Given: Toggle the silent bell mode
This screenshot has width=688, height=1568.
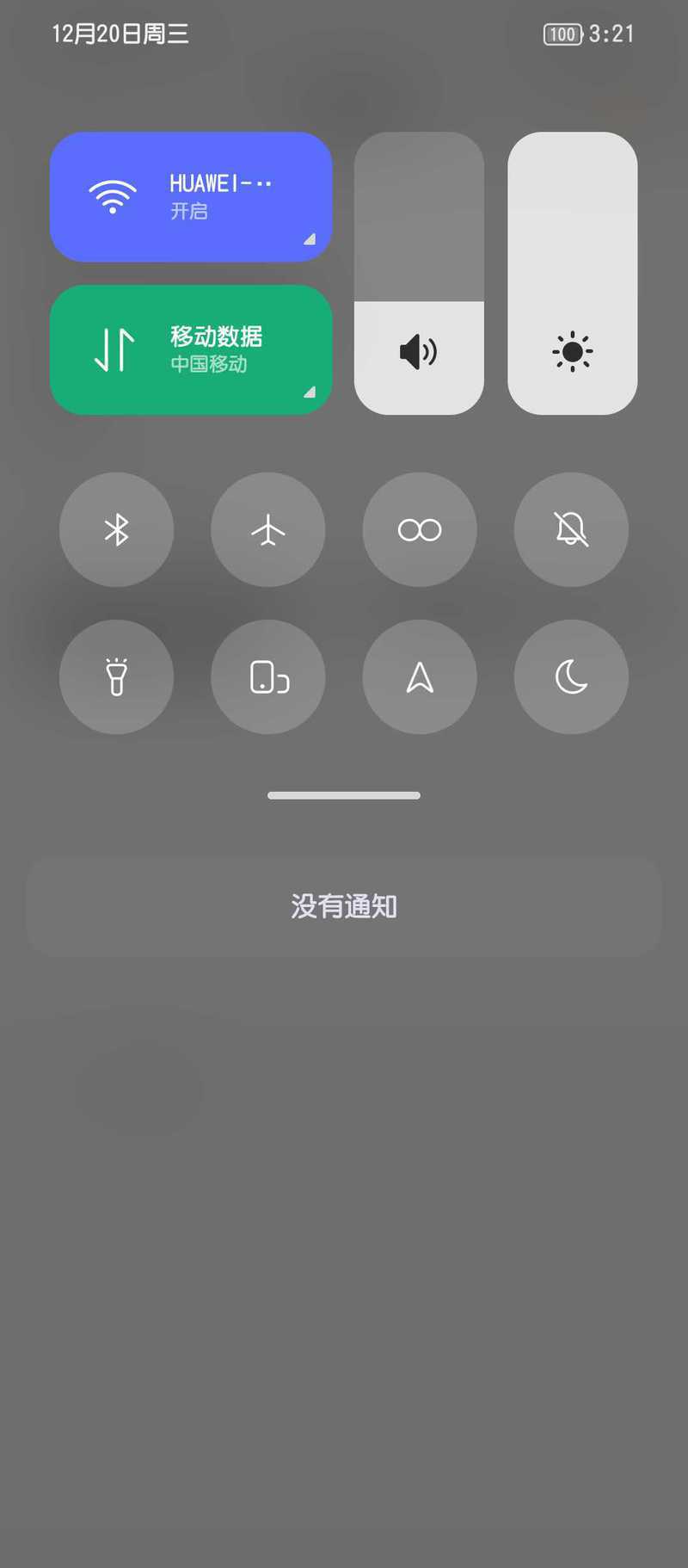Looking at the screenshot, I should (x=571, y=529).
